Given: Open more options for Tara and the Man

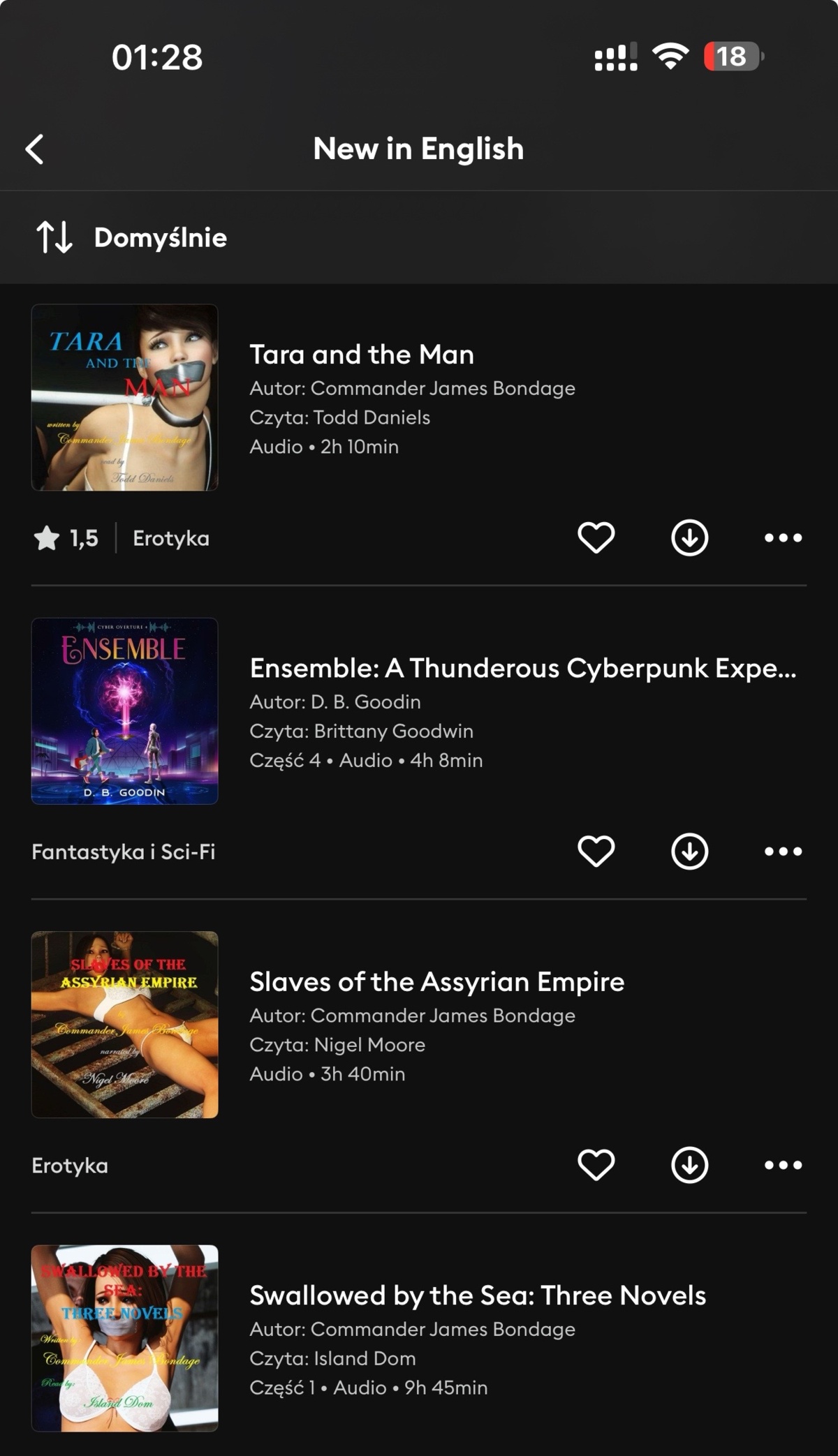Looking at the screenshot, I should click(x=783, y=537).
